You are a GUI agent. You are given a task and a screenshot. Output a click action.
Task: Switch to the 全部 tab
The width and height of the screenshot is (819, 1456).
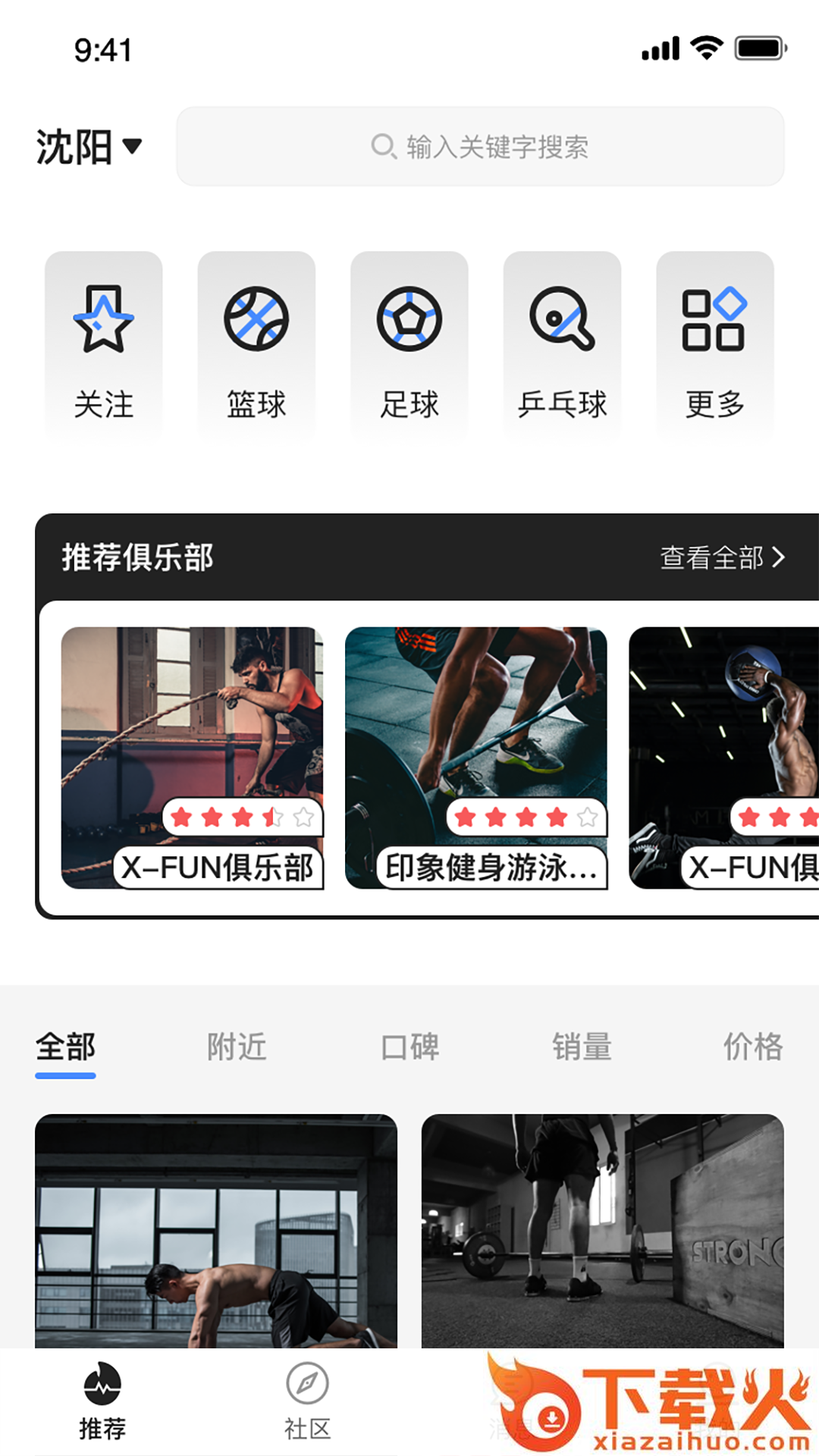[65, 1047]
